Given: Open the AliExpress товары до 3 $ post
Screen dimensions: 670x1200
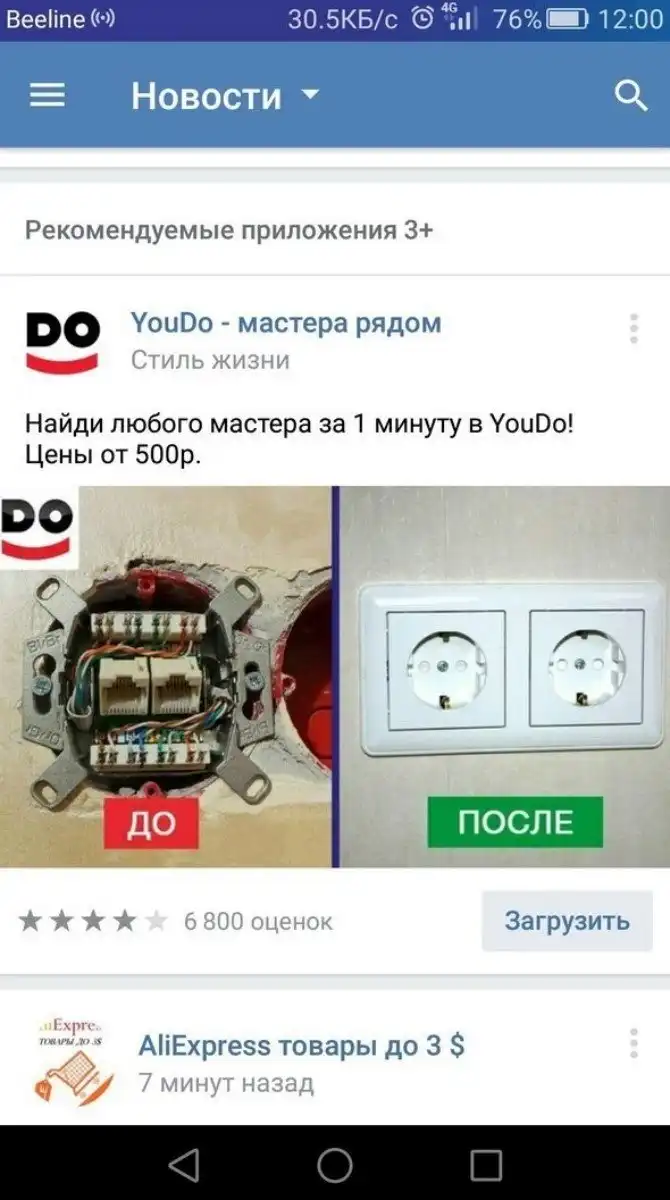Looking at the screenshot, I should point(301,1046).
